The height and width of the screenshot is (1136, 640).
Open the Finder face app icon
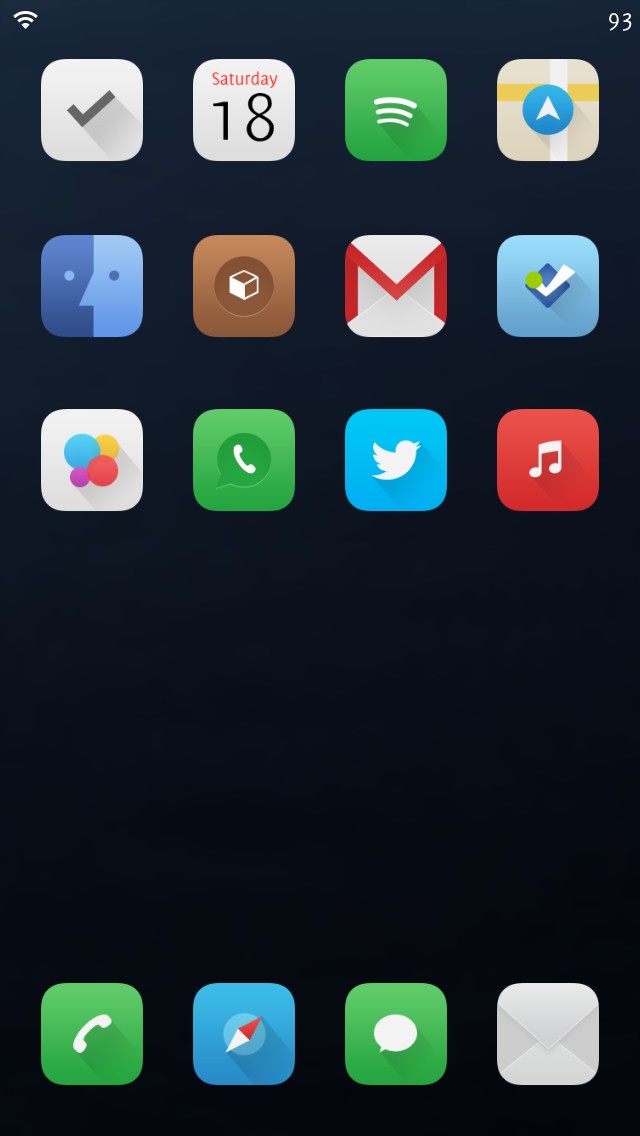click(x=92, y=286)
